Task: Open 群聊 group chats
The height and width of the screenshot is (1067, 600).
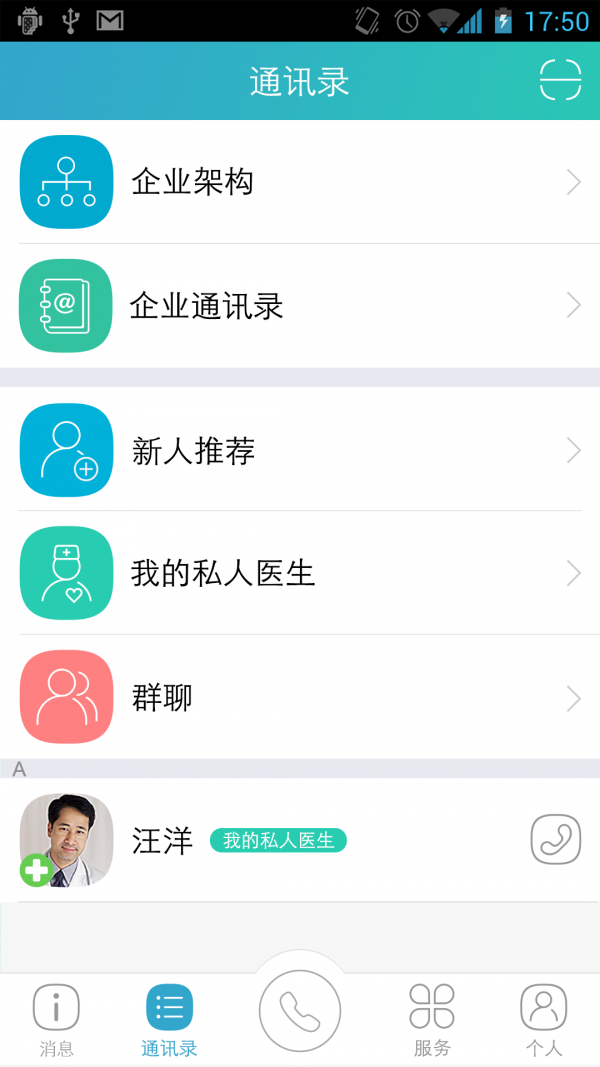Action: click(300, 697)
